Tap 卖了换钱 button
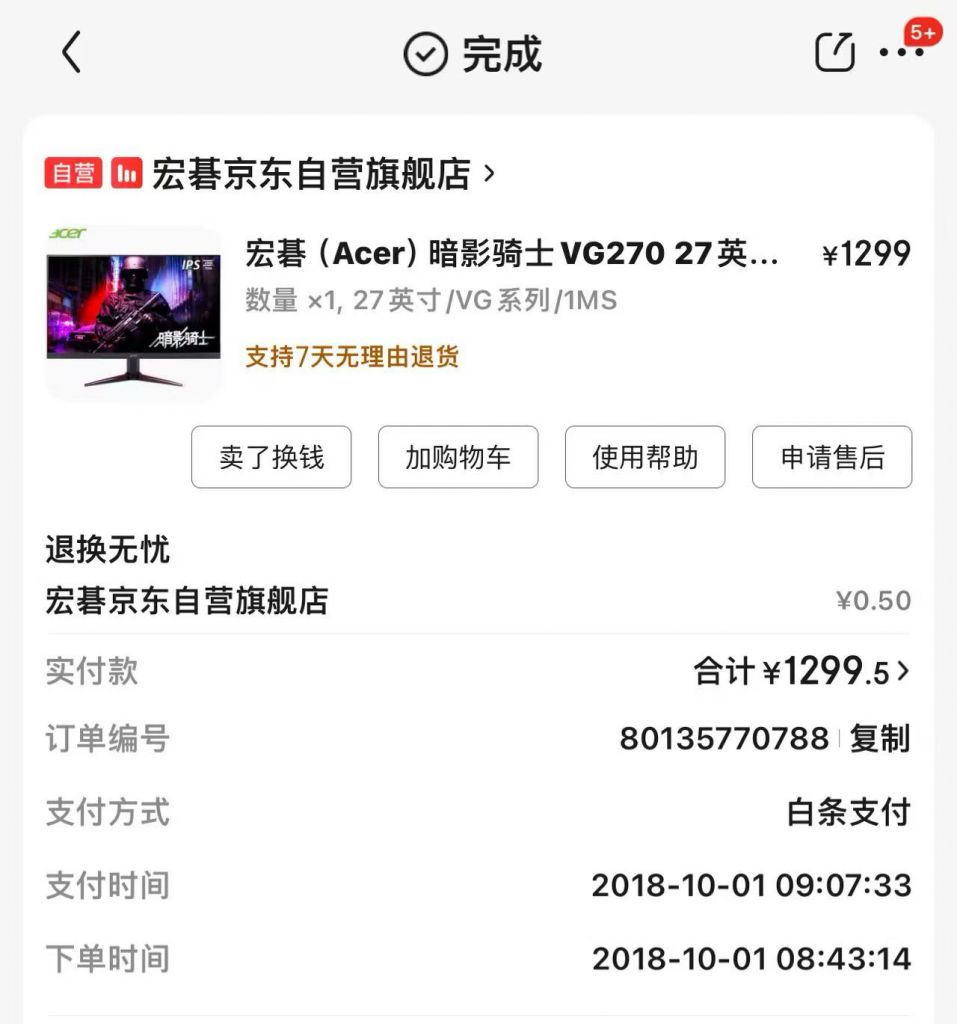Viewport: 957px width, 1024px height. coord(270,457)
